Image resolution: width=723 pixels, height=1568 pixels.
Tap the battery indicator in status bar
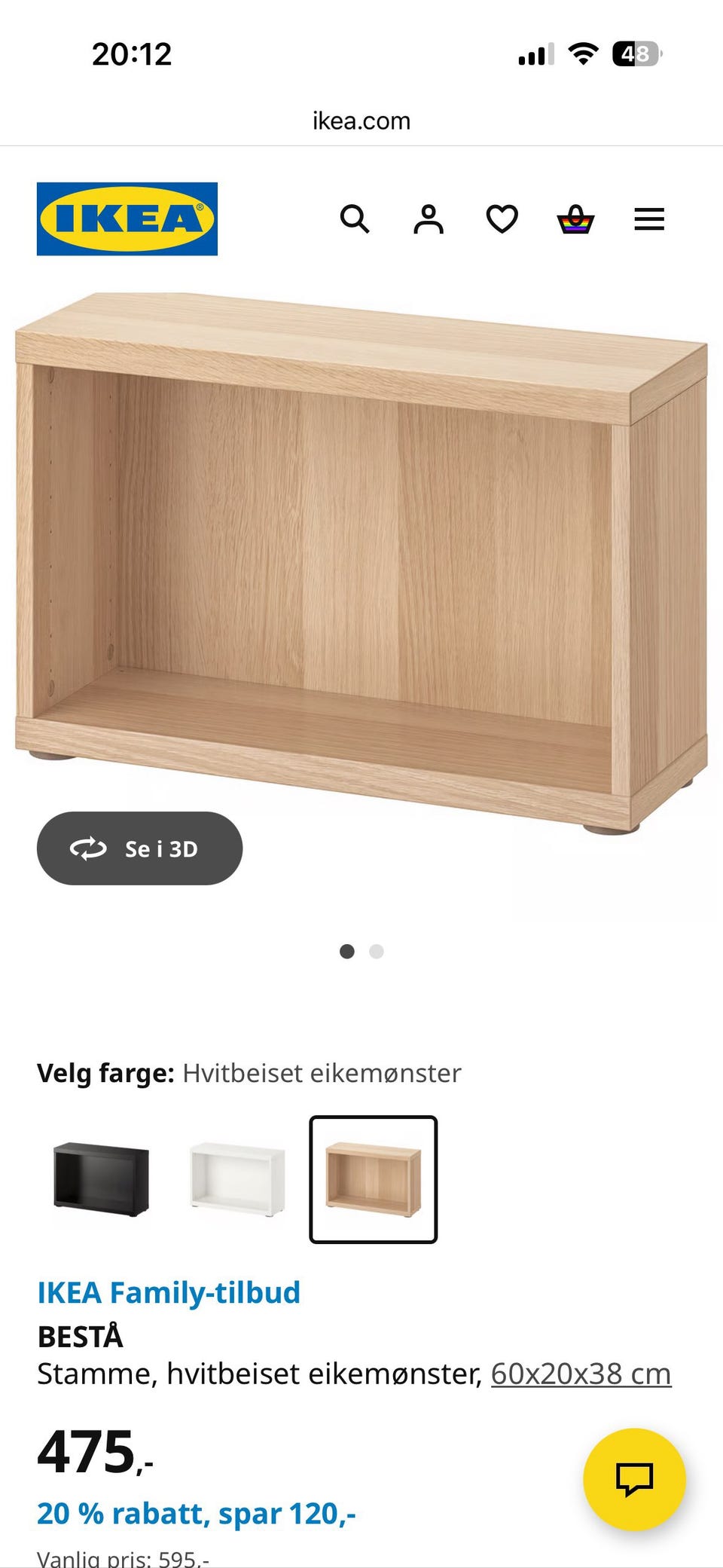(636, 53)
